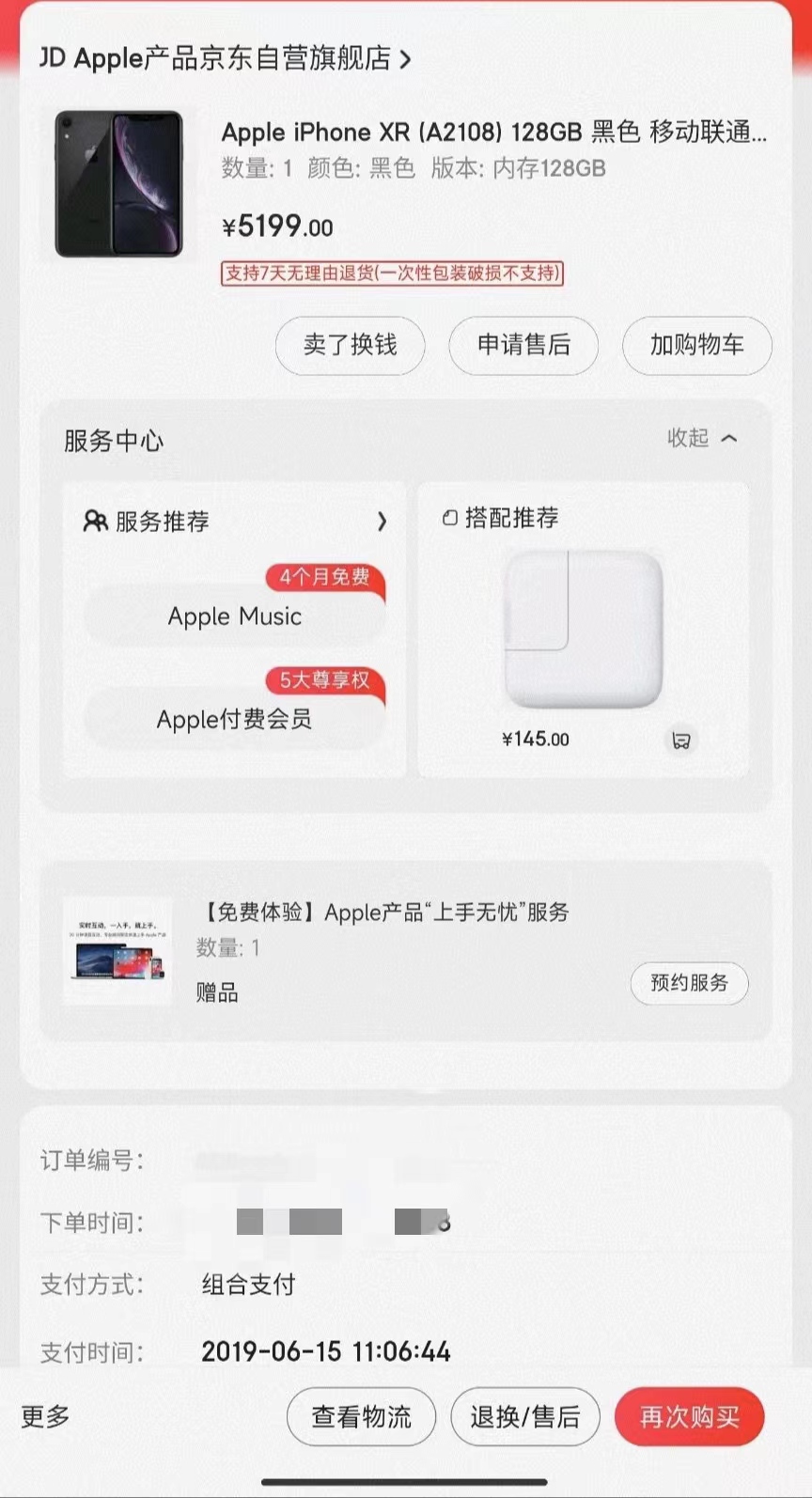Collapse the 服务中心 section via 收起
Screen dimensions: 812x1498
700,440
